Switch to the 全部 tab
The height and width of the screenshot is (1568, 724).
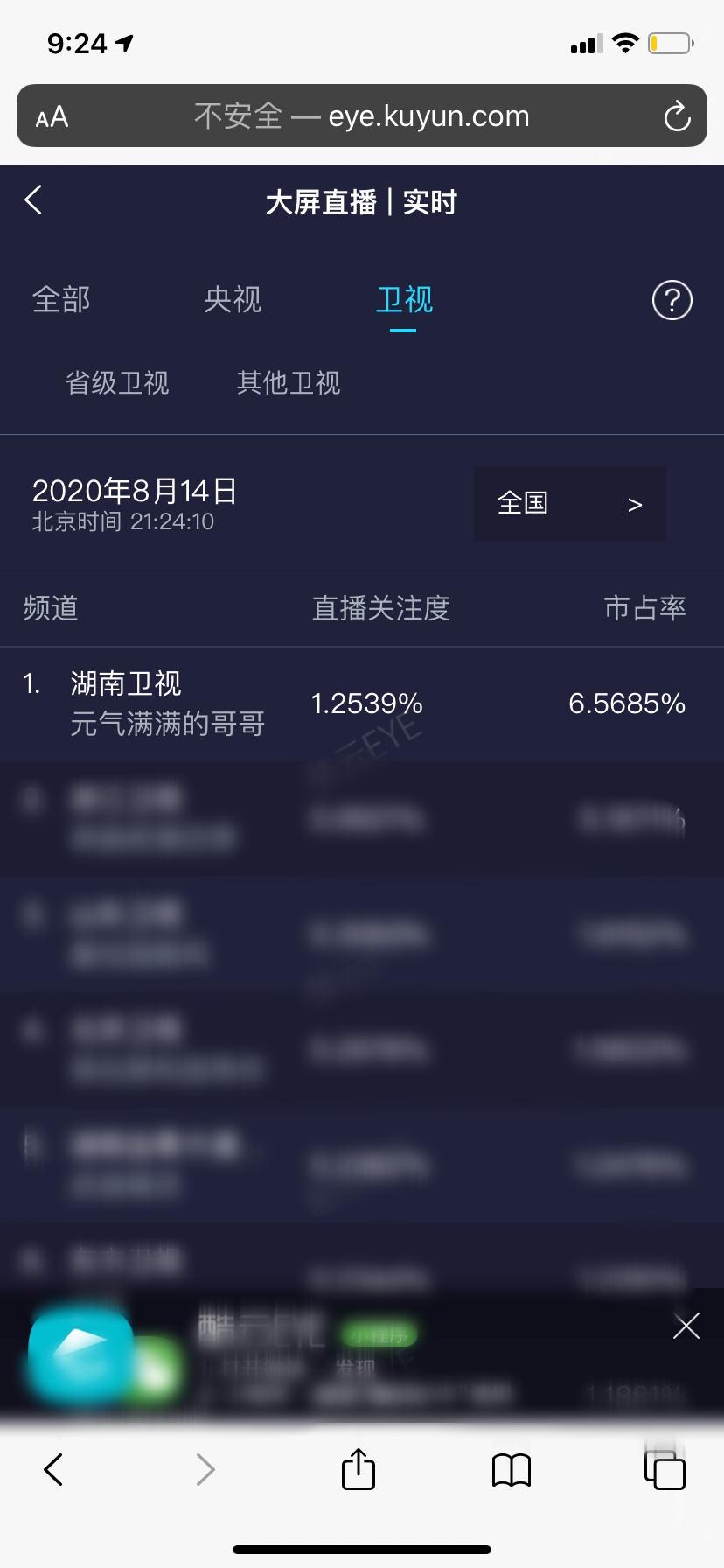point(62,300)
